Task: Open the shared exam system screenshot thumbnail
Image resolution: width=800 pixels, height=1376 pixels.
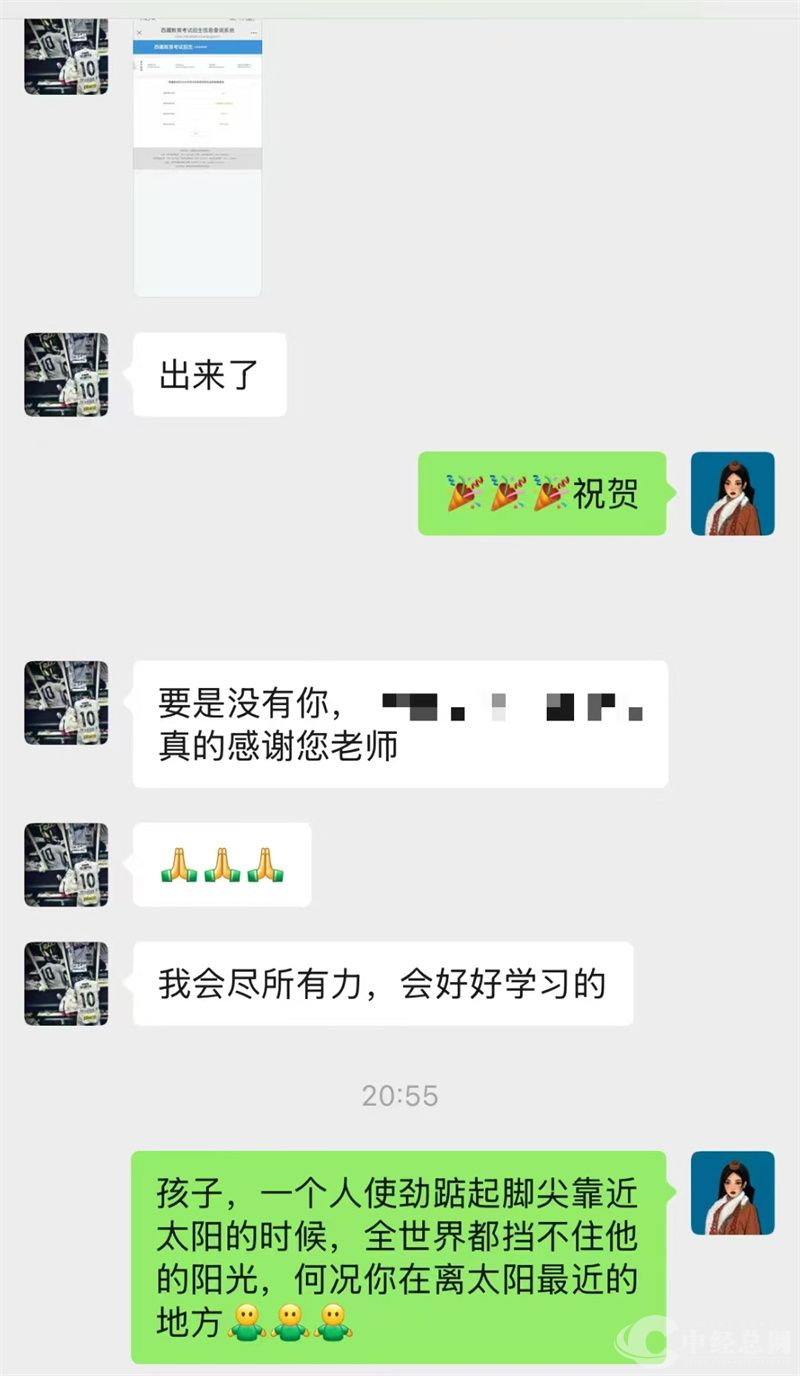Action: [x=197, y=155]
